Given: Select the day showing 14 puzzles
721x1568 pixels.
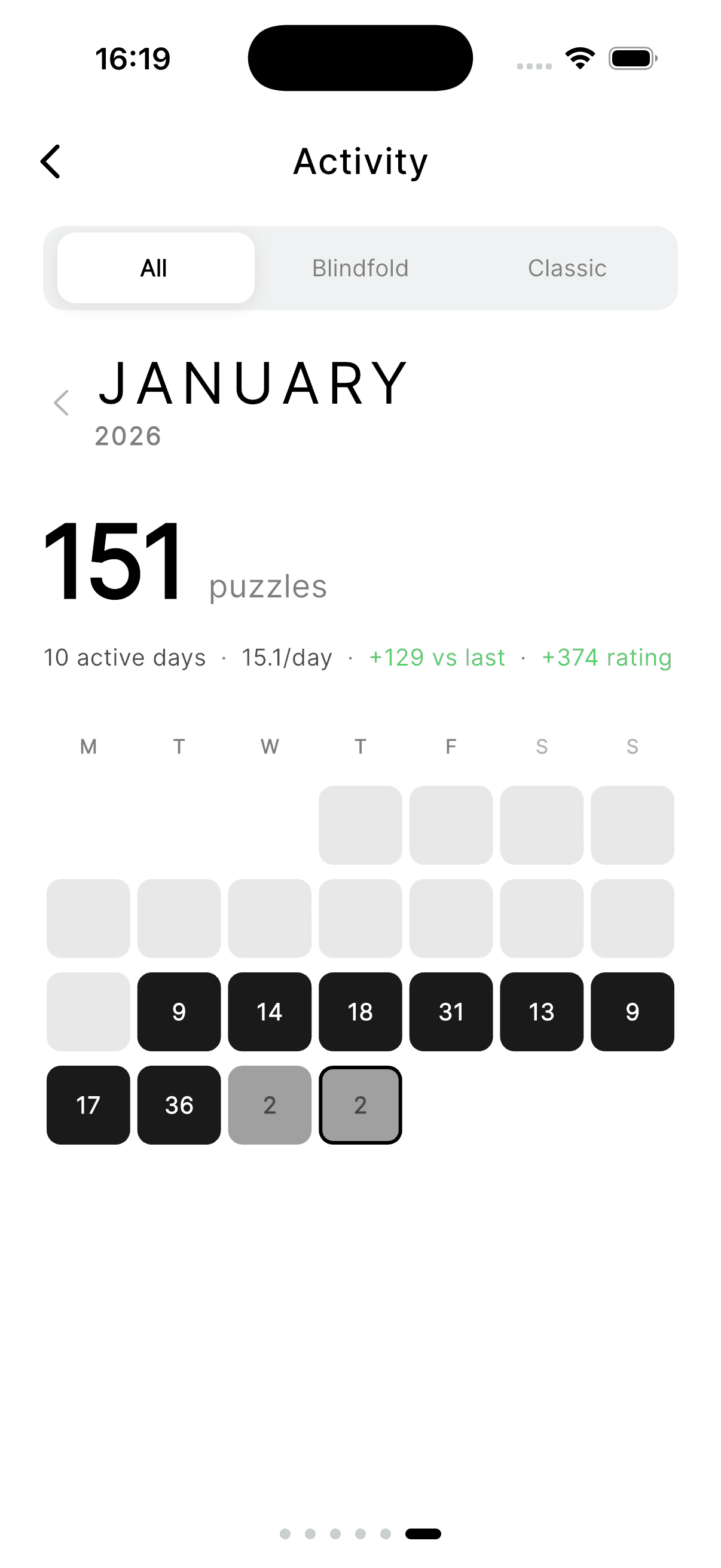Looking at the screenshot, I should [x=269, y=1012].
